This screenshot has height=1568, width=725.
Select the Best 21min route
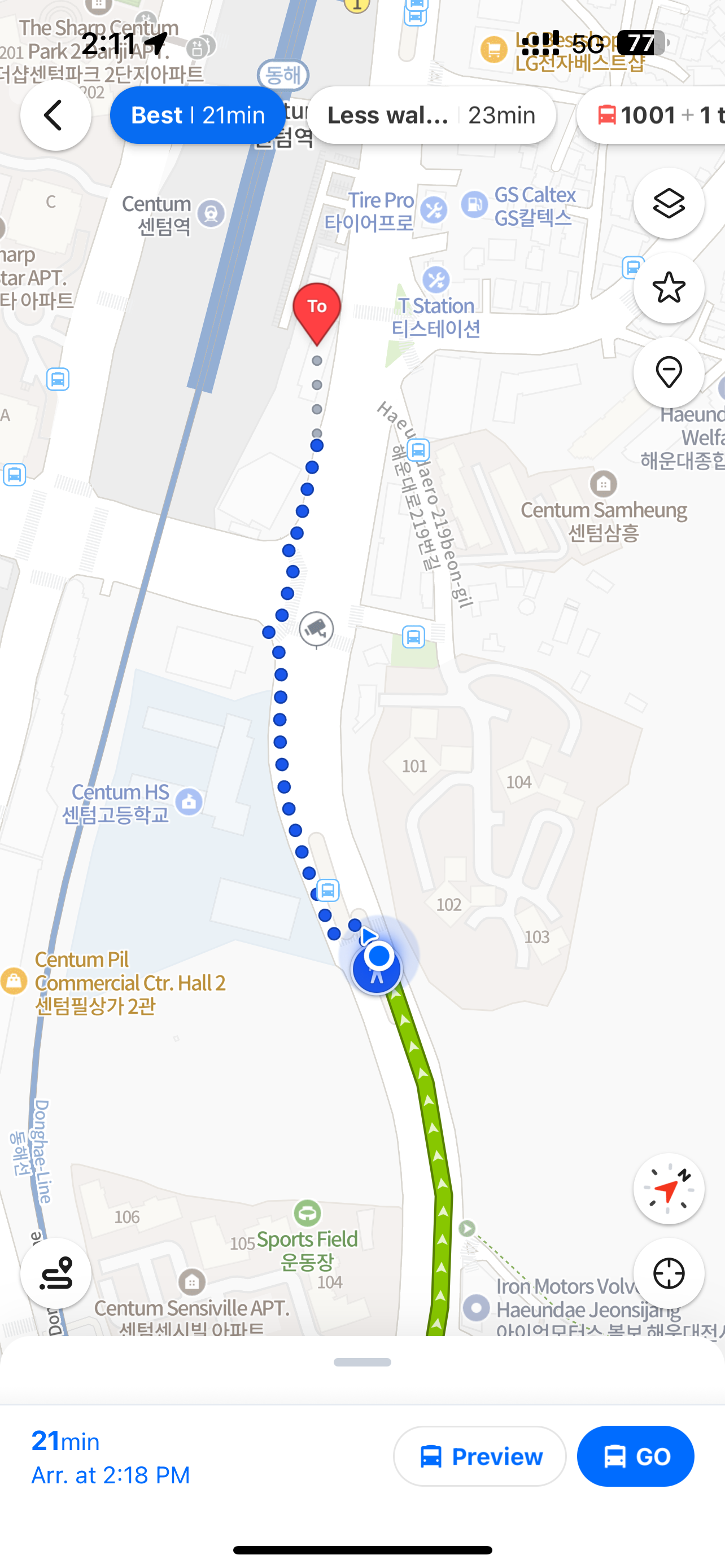[198, 115]
